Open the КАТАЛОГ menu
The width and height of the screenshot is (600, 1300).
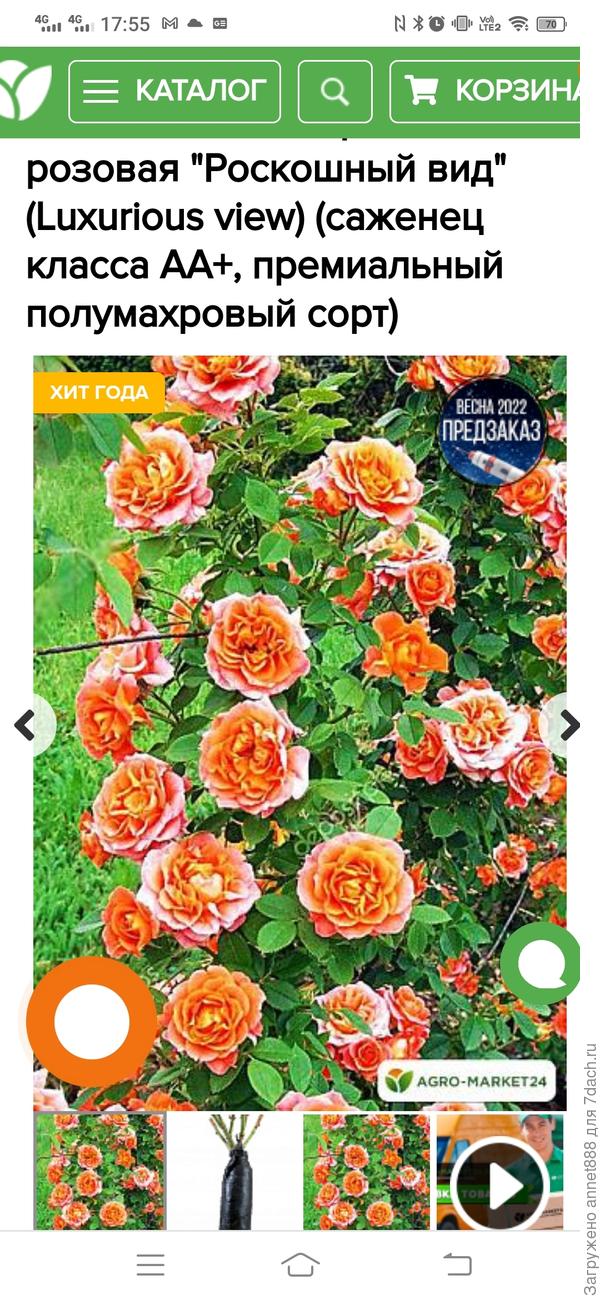coord(174,91)
